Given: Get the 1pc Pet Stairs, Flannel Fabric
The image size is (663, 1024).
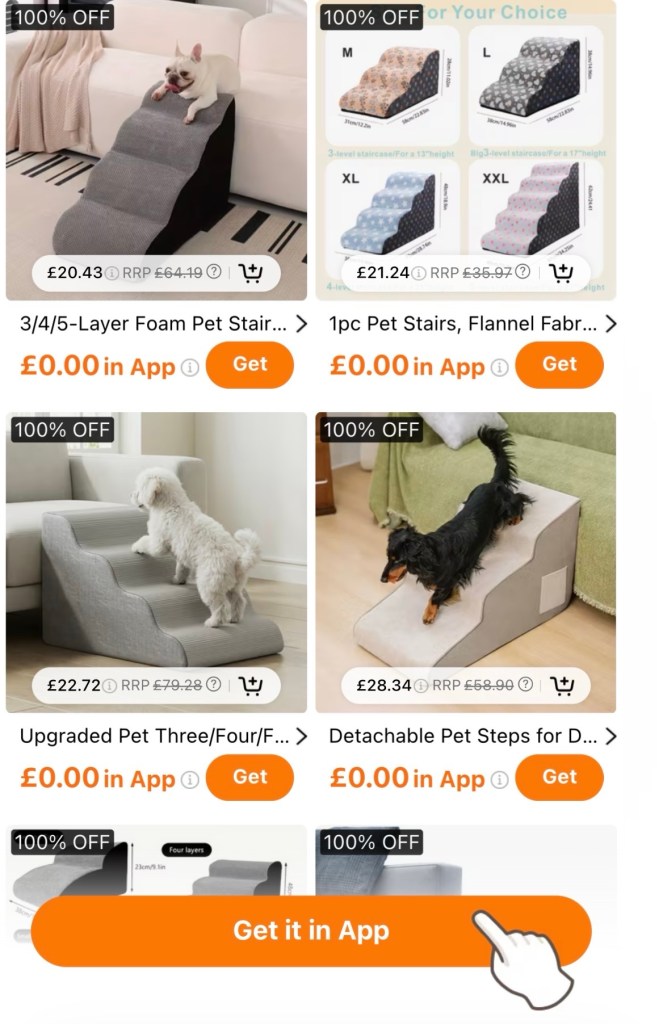Looking at the screenshot, I should [559, 365].
